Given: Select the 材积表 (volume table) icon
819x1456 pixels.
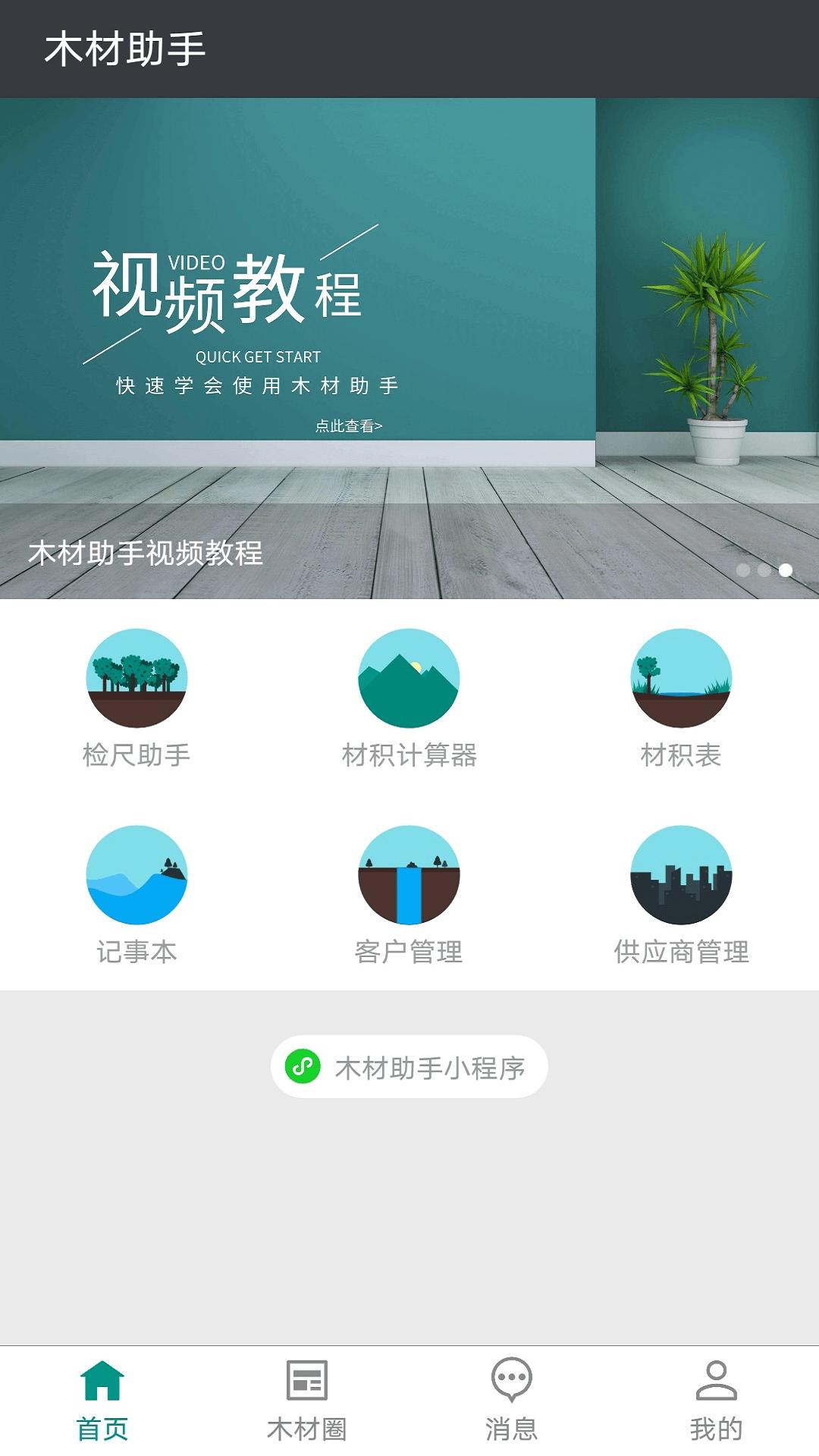Looking at the screenshot, I should pos(681,679).
